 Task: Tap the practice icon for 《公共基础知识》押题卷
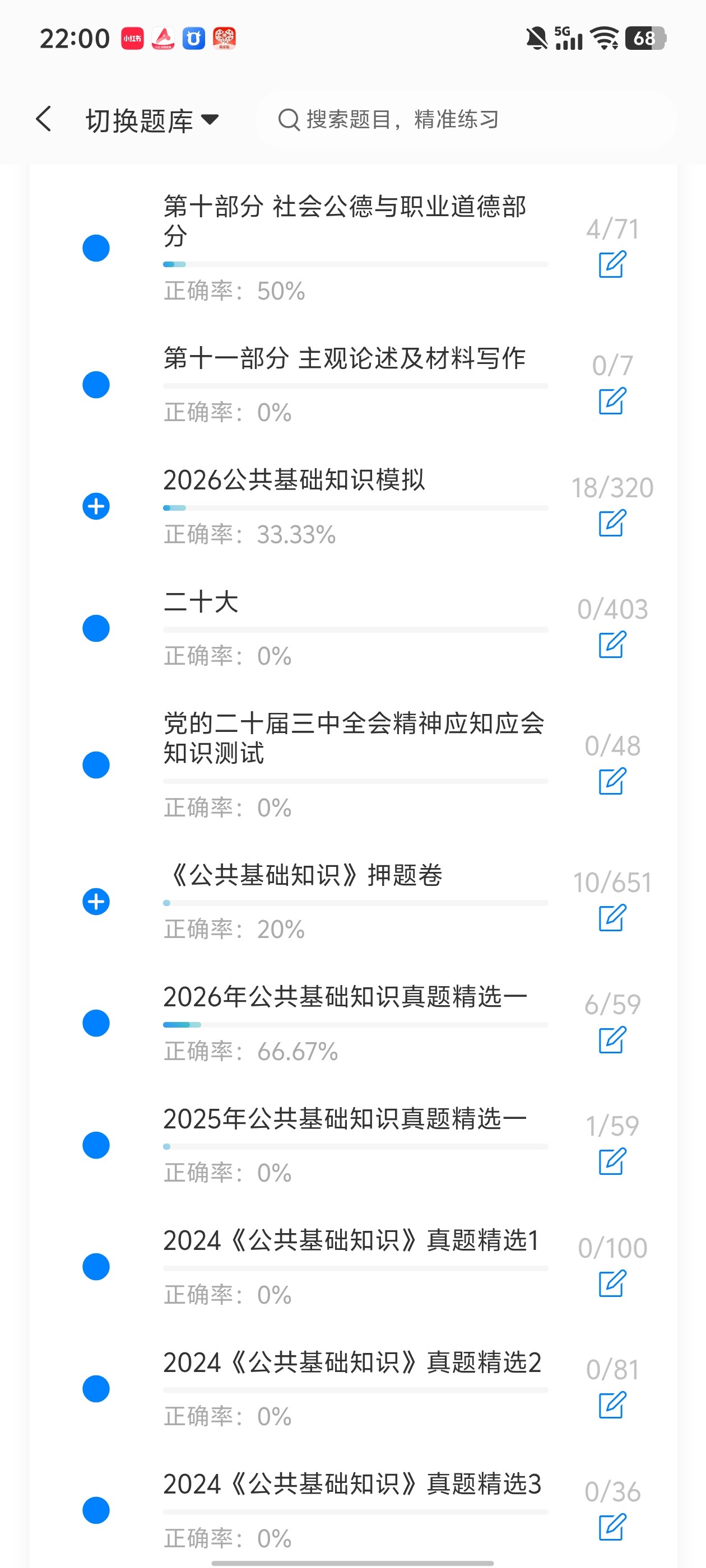612,918
